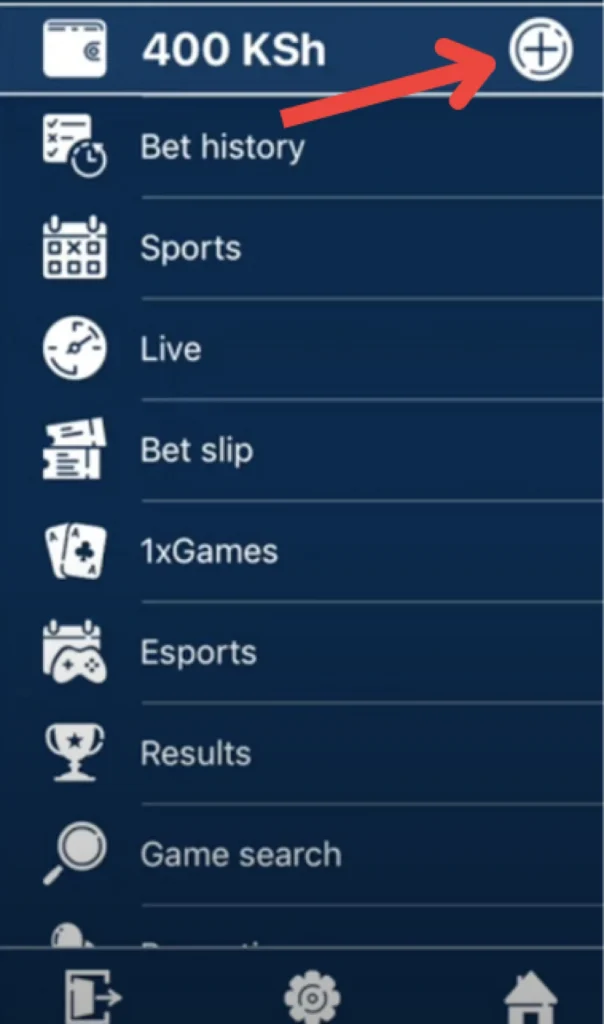Go to Live events
The height and width of the screenshot is (1024, 604).
click(170, 349)
